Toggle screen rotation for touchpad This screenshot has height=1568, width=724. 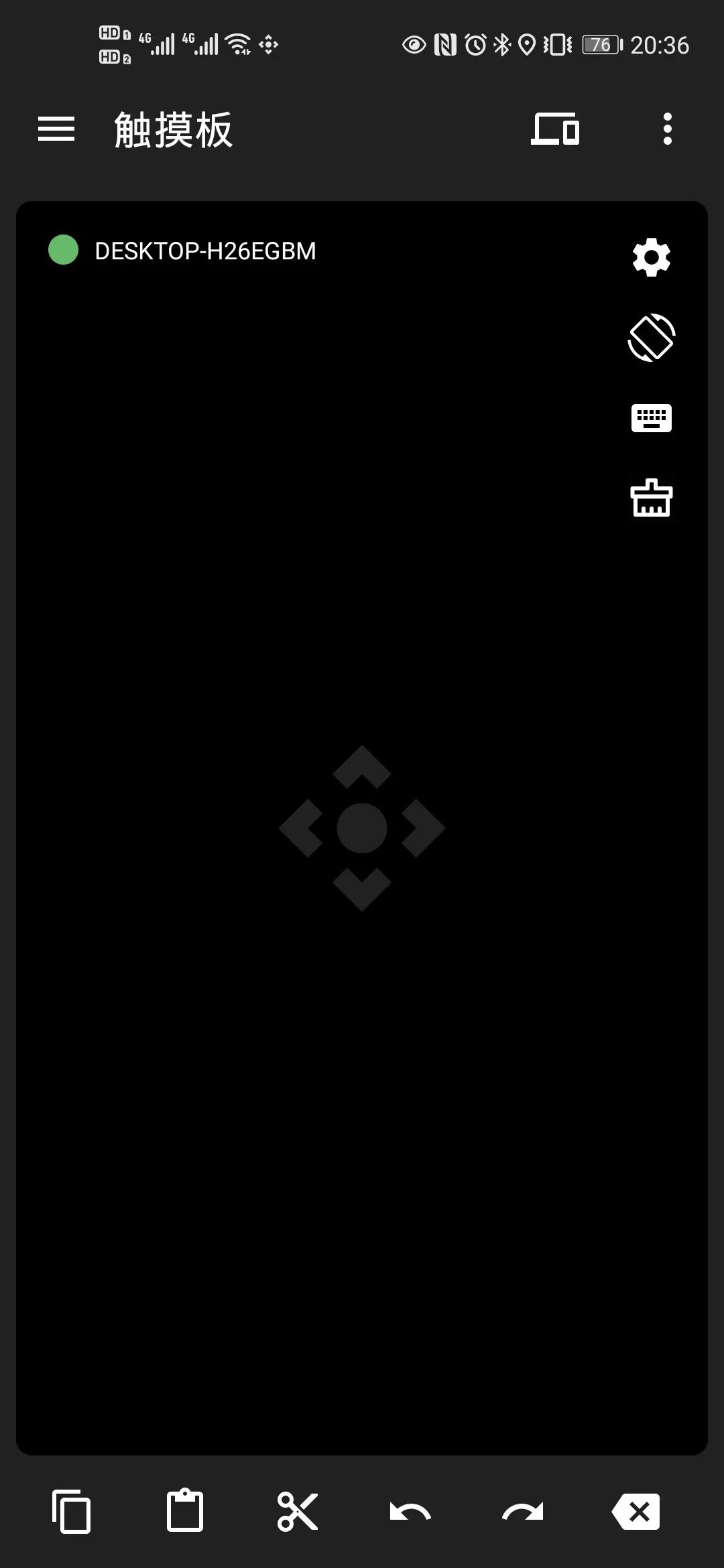(x=651, y=338)
